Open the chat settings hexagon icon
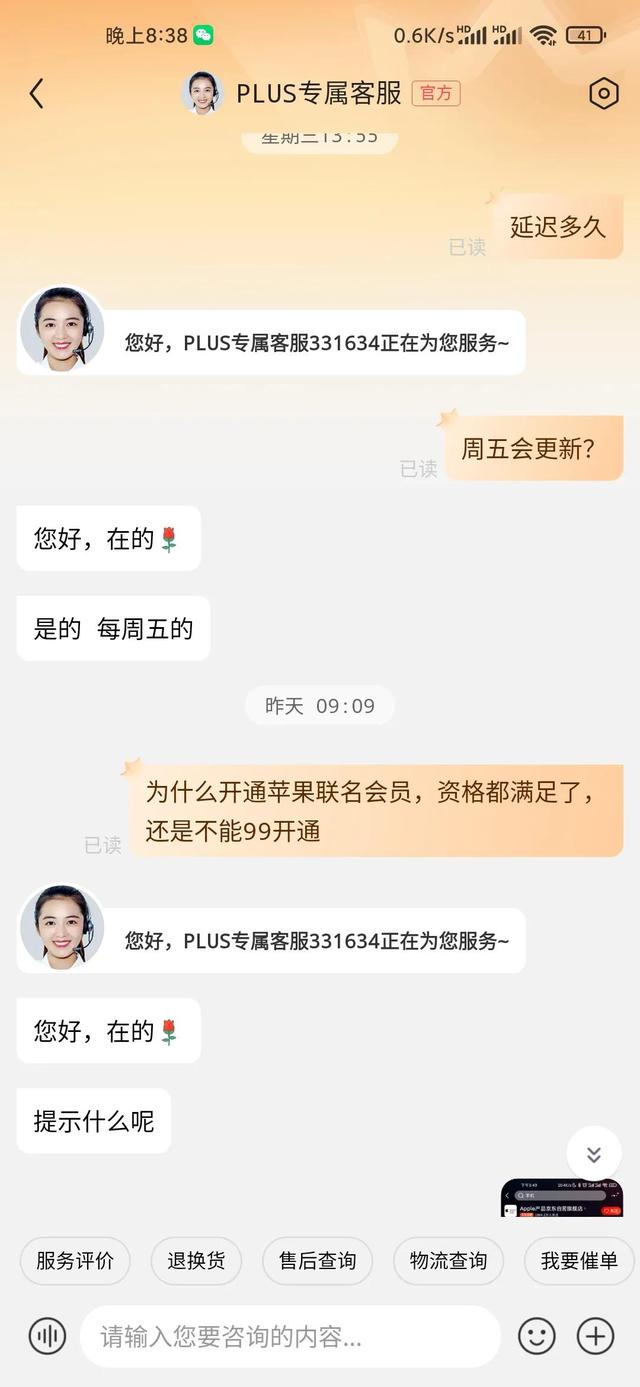 pyautogui.click(x=604, y=94)
